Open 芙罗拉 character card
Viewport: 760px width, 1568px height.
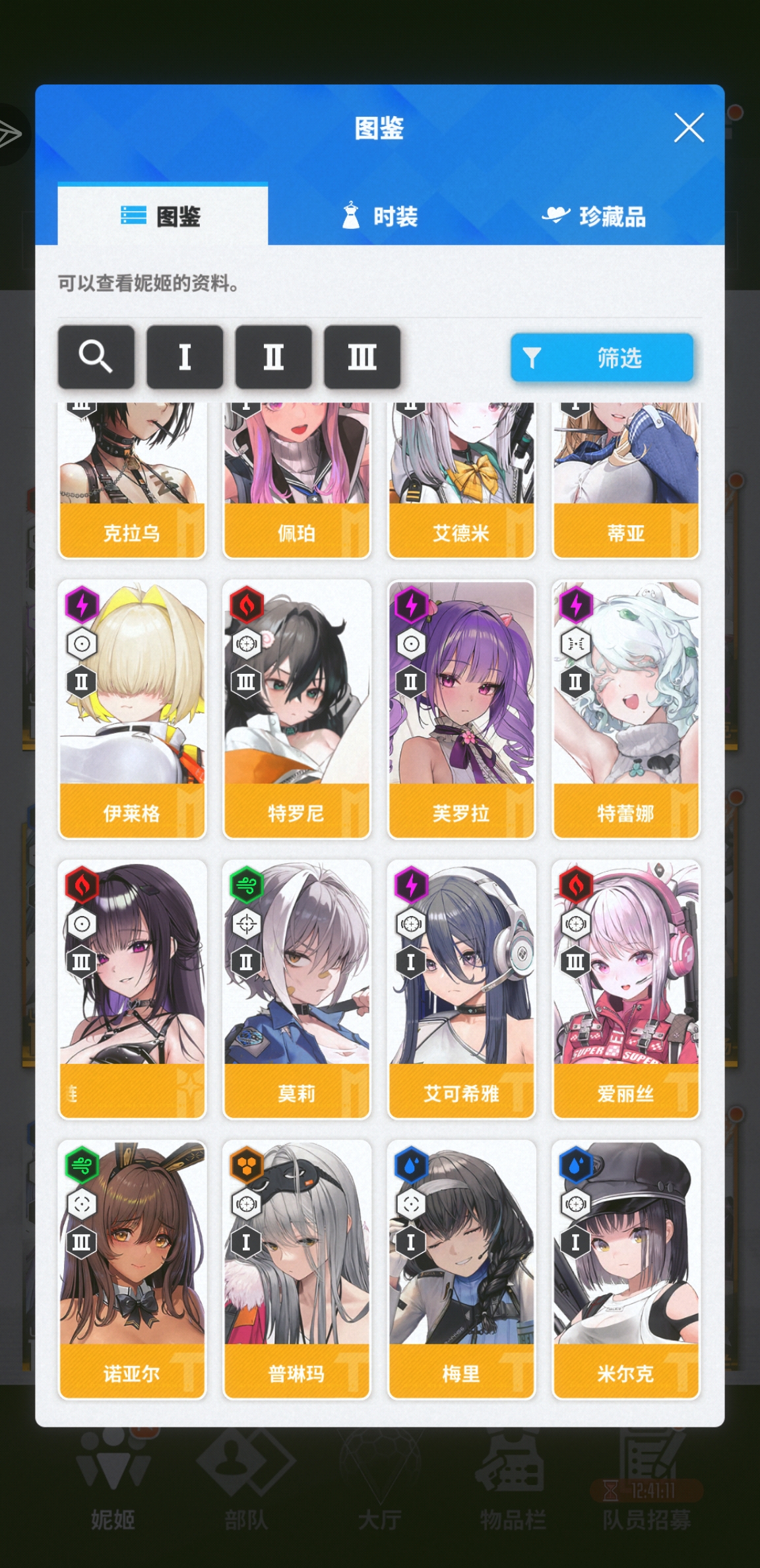[x=461, y=709]
